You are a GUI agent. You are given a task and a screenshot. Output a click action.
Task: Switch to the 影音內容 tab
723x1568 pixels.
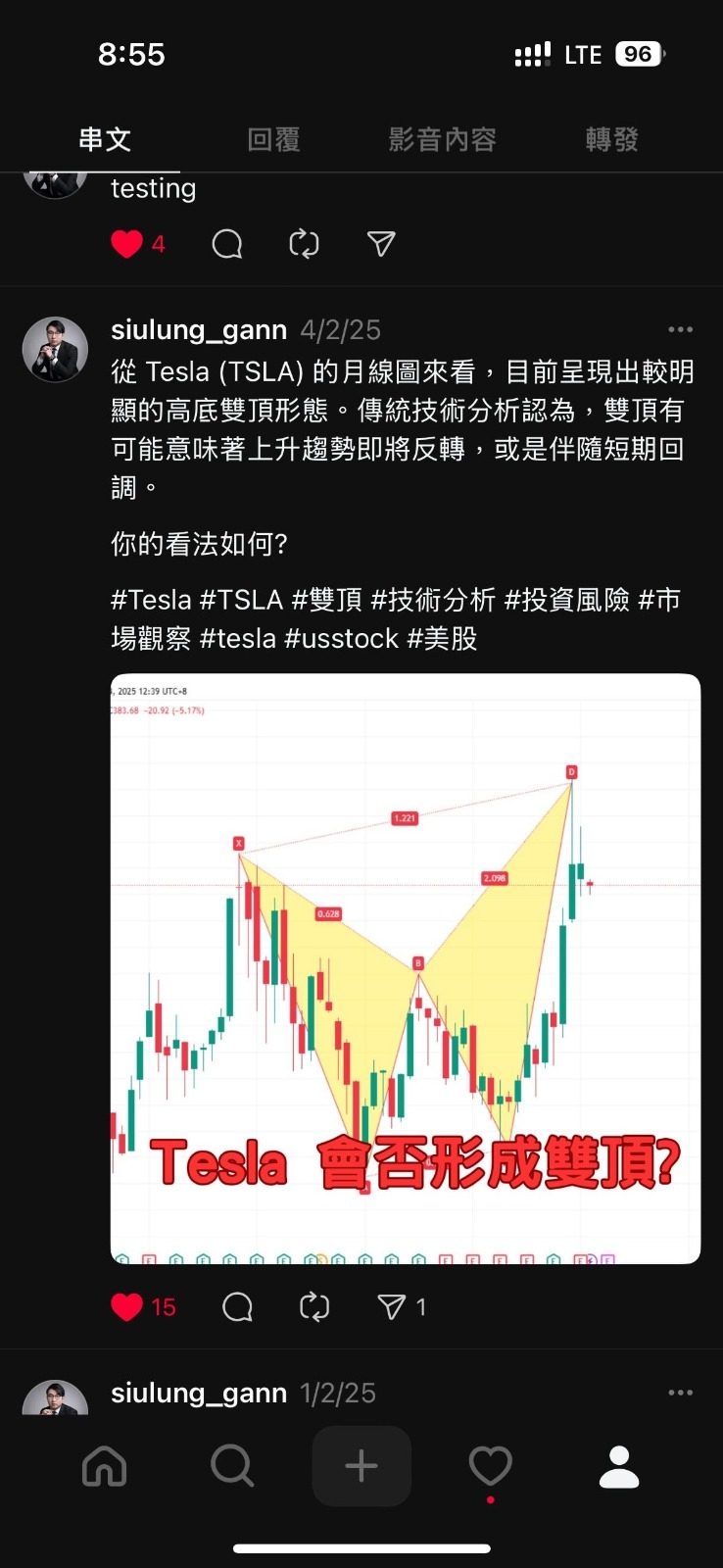pyautogui.click(x=443, y=139)
